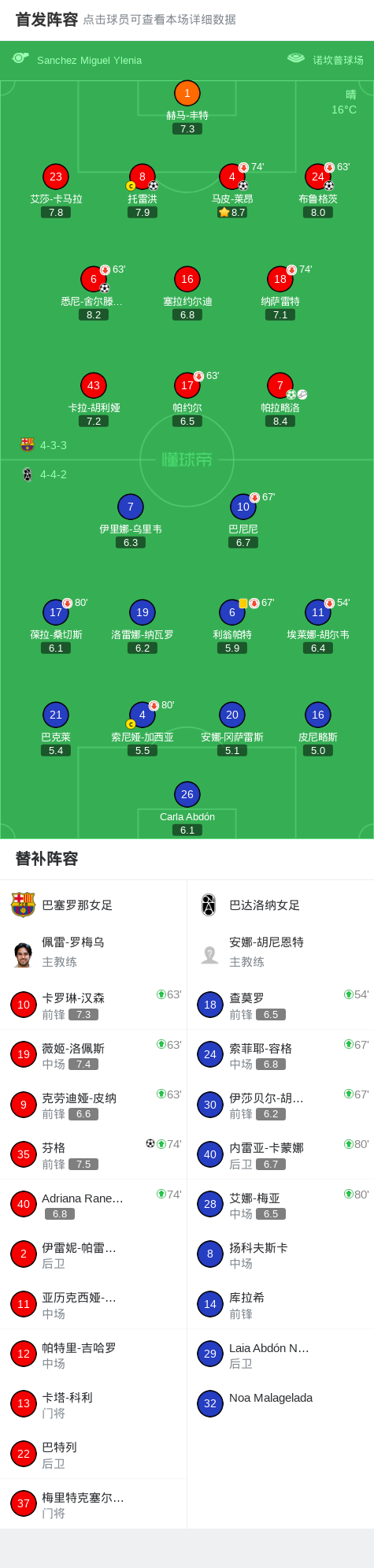Select 巴尼尼 number 10
The width and height of the screenshot is (374, 1568).
[243, 521]
